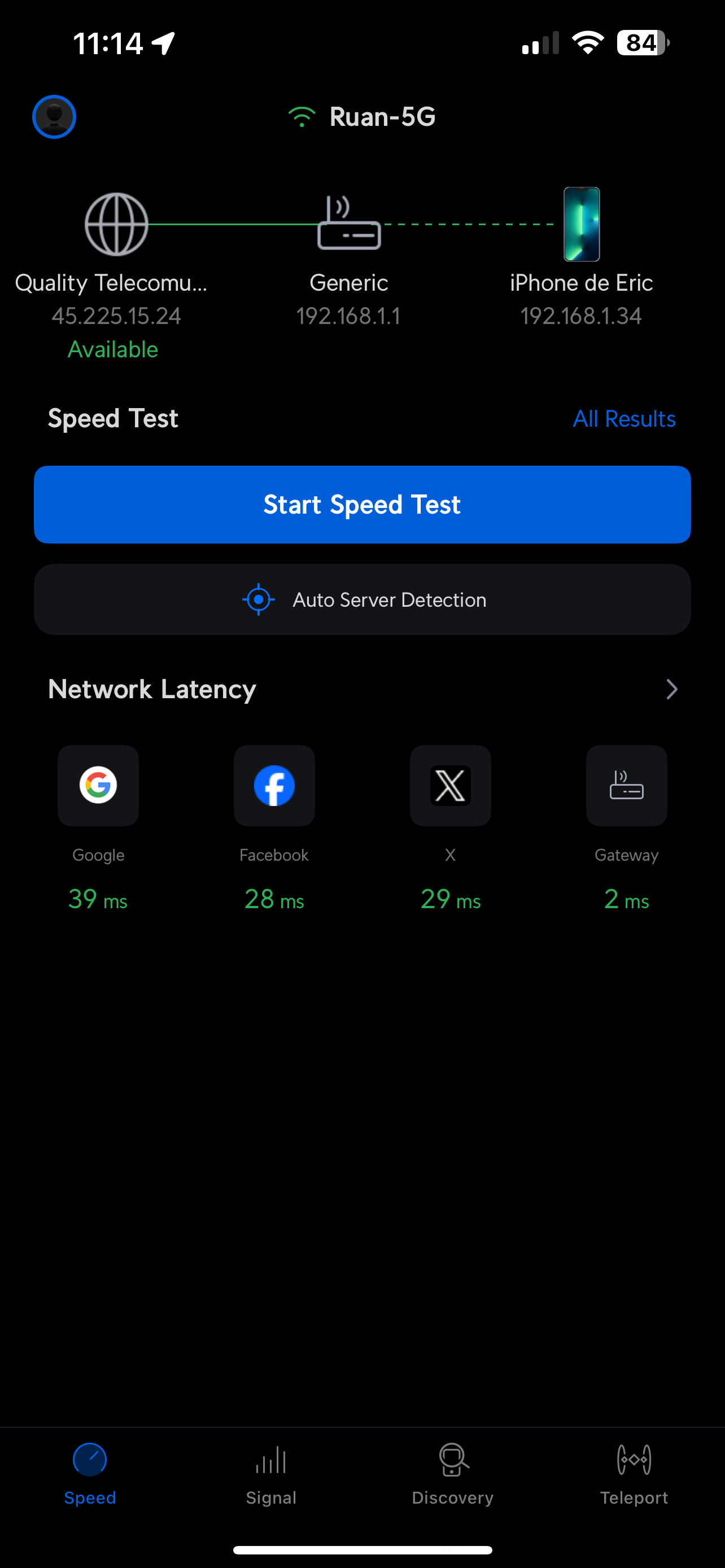This screenshot has height=1568, width=725.
Task: Open the profile avatar icon
Action: point(54,116)
